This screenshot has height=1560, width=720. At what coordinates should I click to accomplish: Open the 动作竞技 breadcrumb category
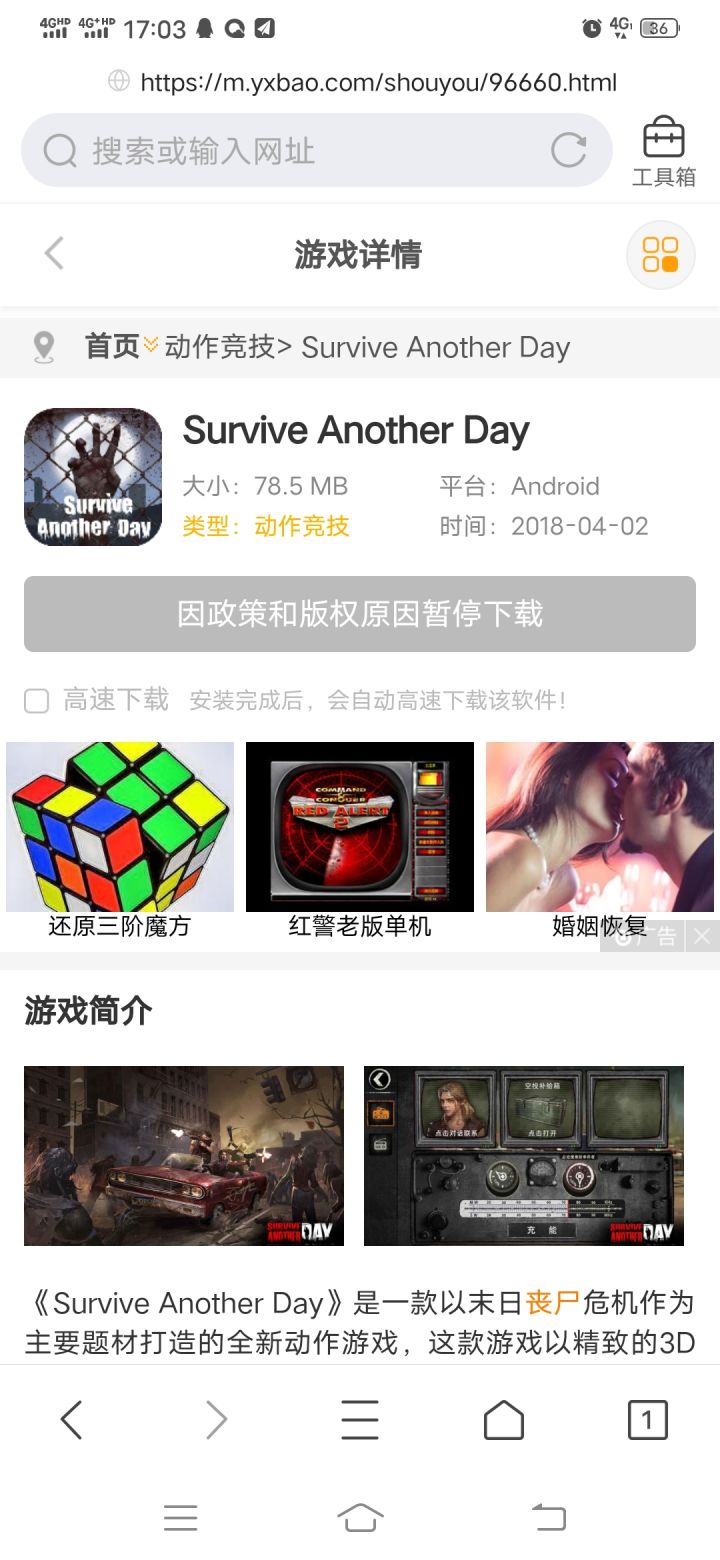click(x=219, y=347)
